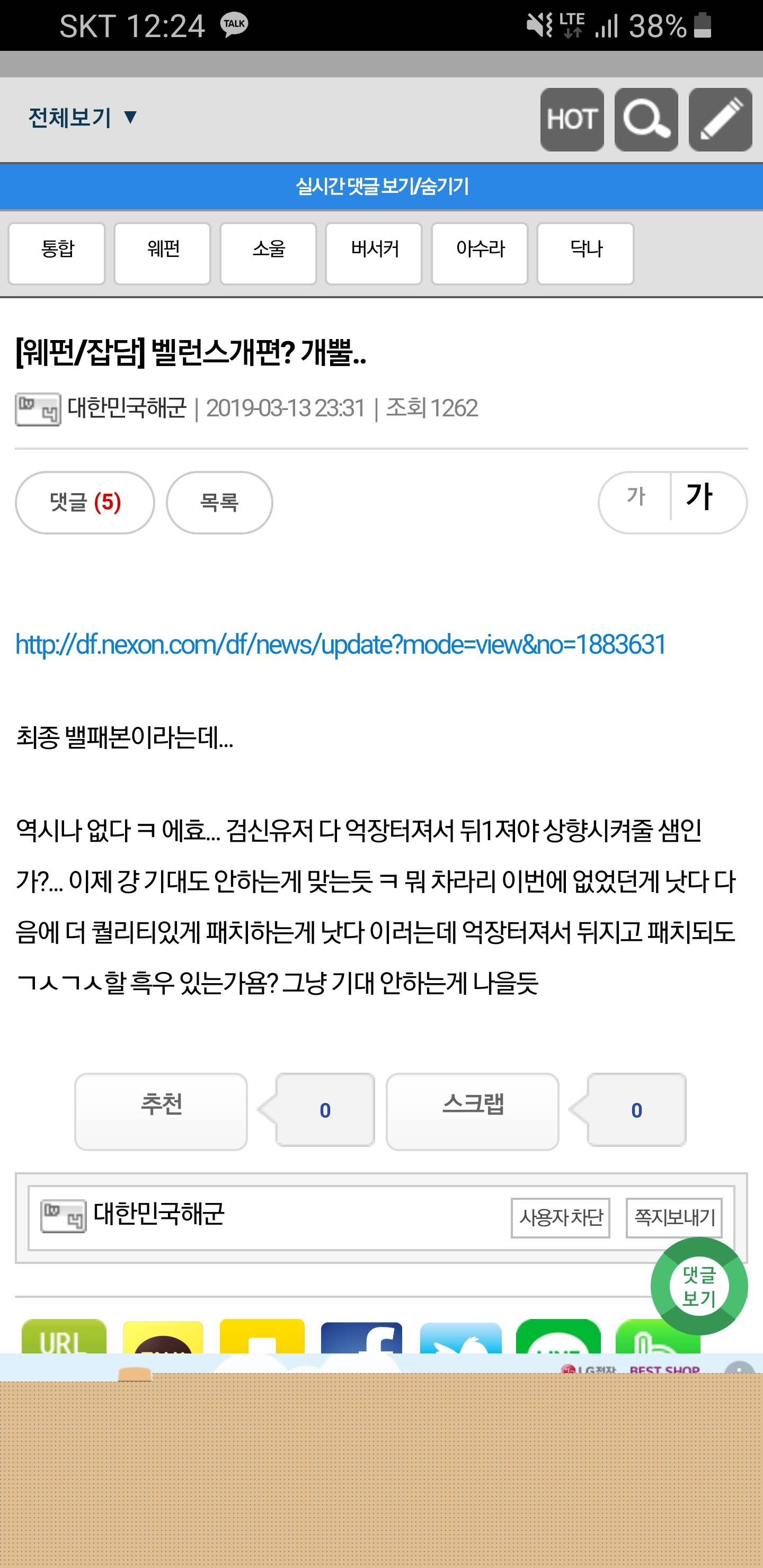Open the df.nexon.com update link
Image resolution: width=763 pixels, height=1568 pixels.
pyautogui.click(x=340, y=644)
